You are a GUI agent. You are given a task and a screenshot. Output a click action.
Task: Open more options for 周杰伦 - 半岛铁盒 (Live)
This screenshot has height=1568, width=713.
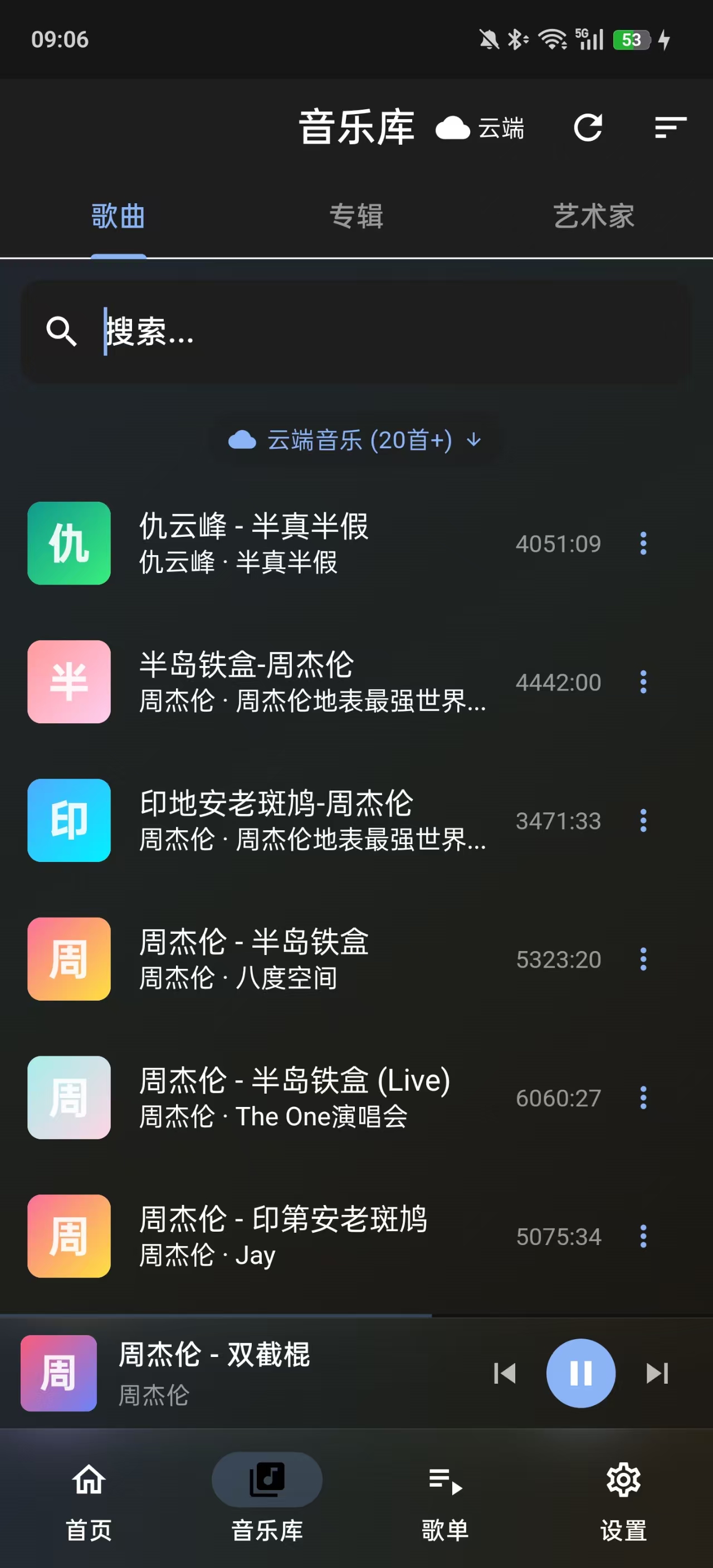click(643, 1097)
